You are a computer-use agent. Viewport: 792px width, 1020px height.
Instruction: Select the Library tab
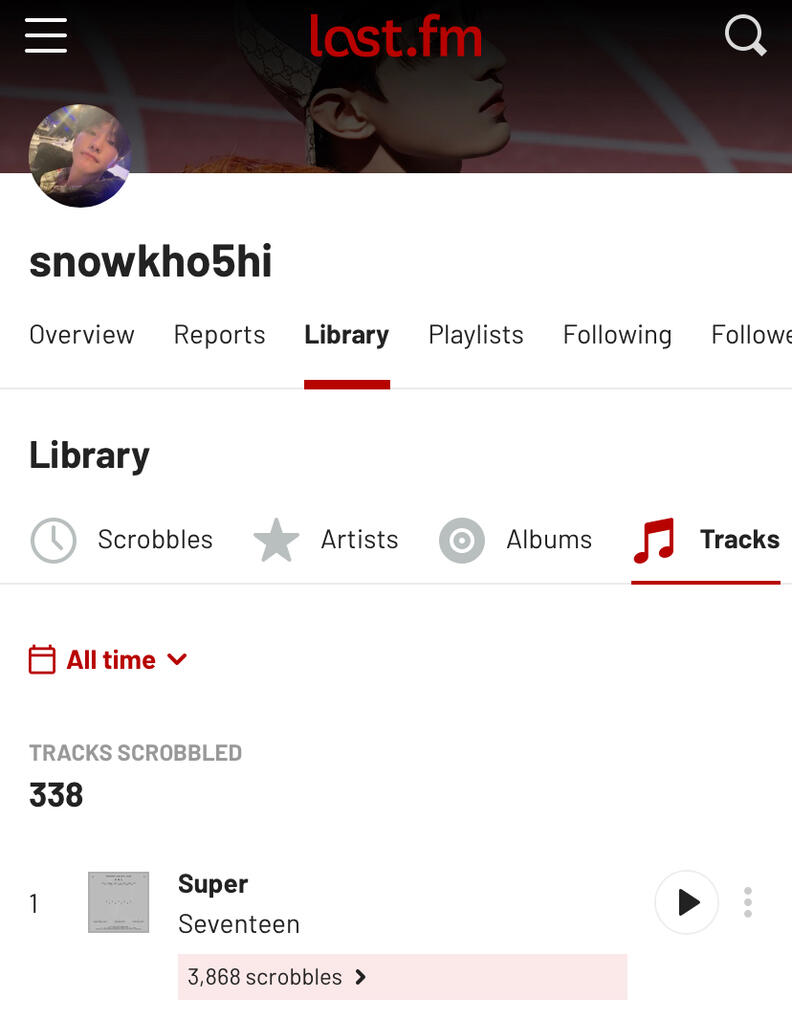click(347, 334)
